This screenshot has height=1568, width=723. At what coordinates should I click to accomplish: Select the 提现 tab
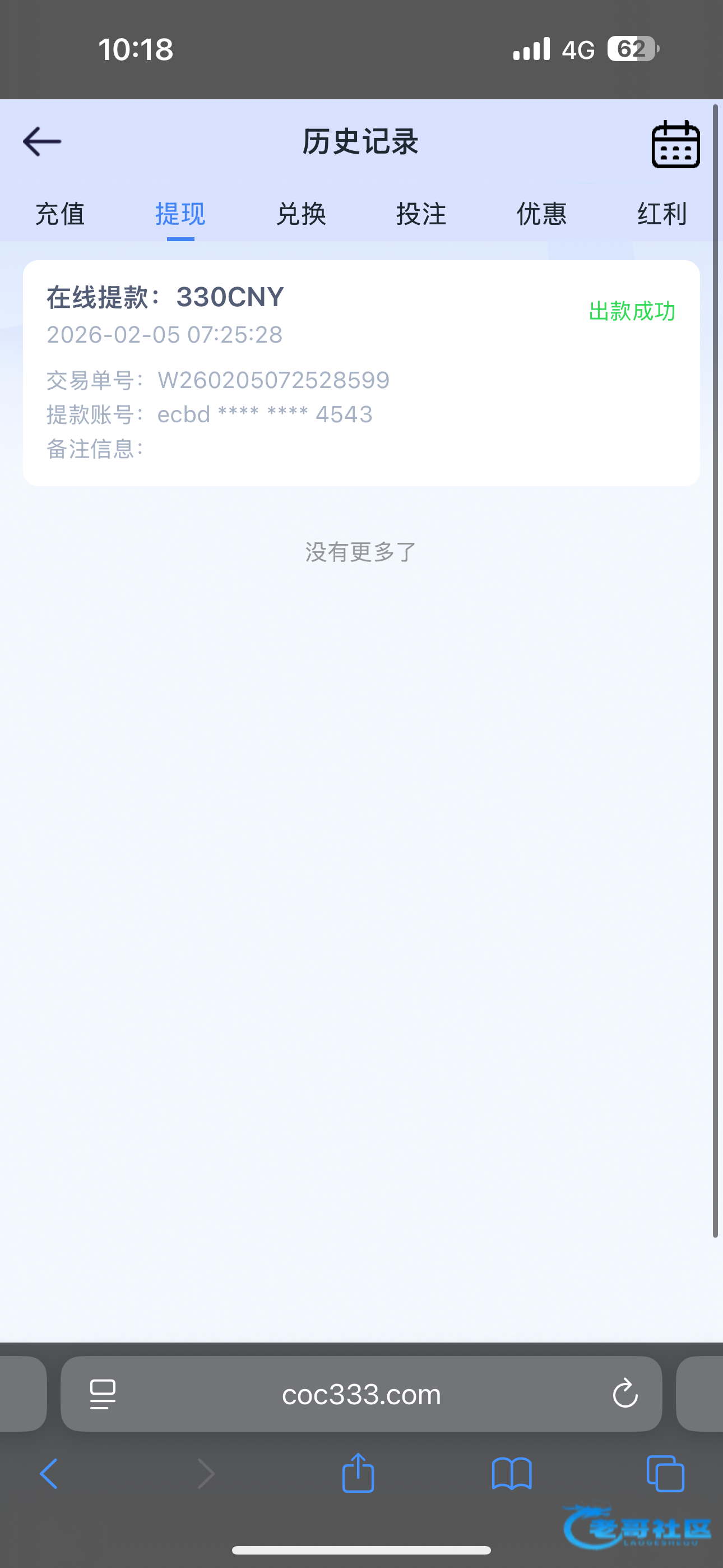click(x=180, y=214)
